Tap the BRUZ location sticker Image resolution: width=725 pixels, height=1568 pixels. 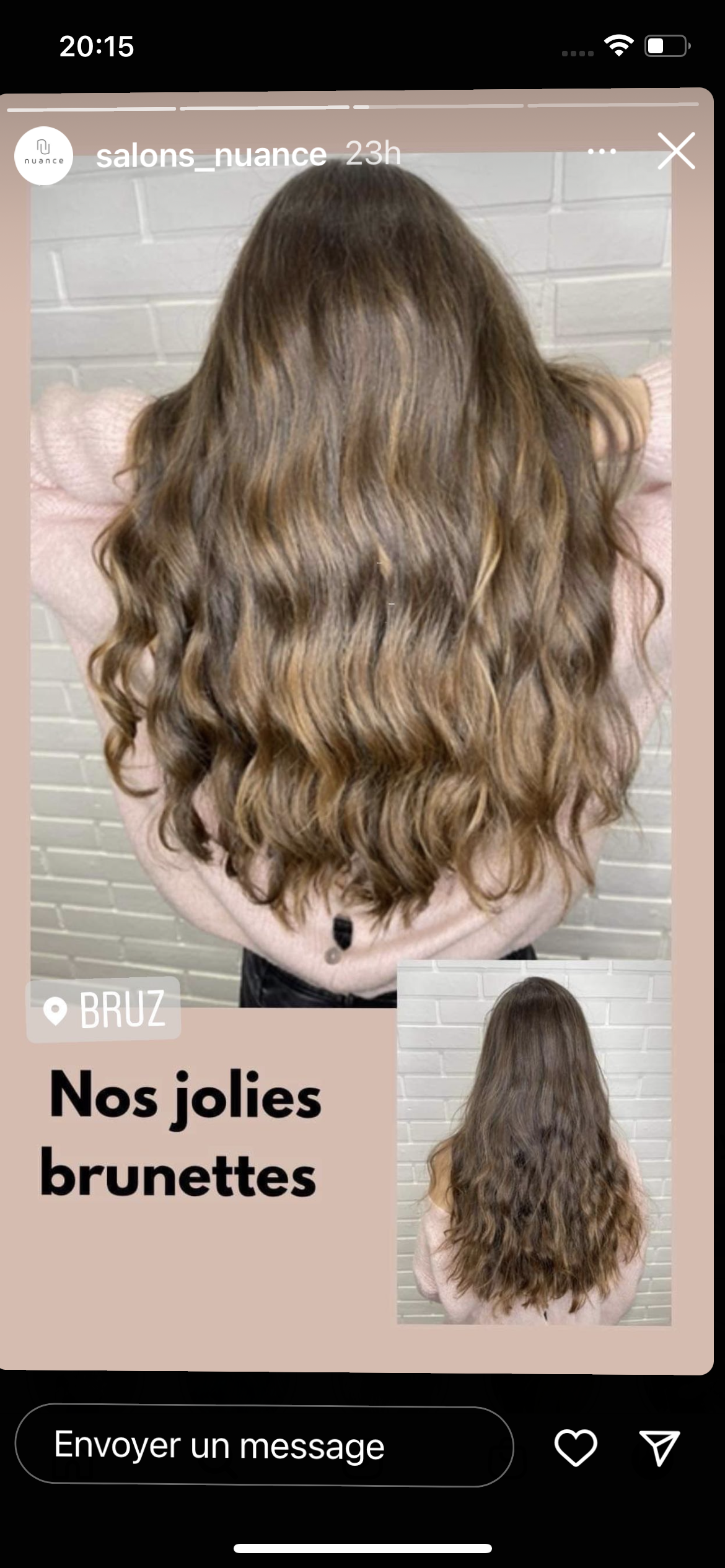point(104,1009)
